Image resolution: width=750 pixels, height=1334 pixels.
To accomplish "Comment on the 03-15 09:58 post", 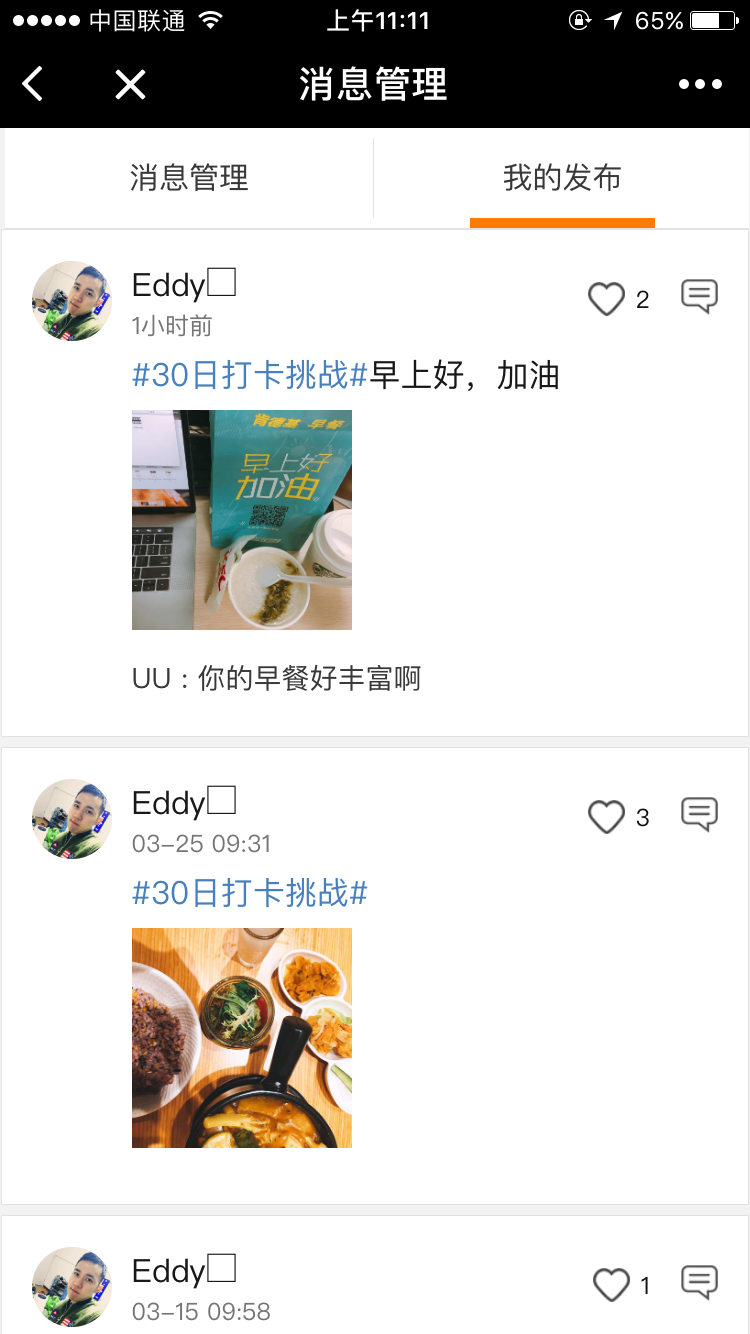I will click(x=700, y=1283).
